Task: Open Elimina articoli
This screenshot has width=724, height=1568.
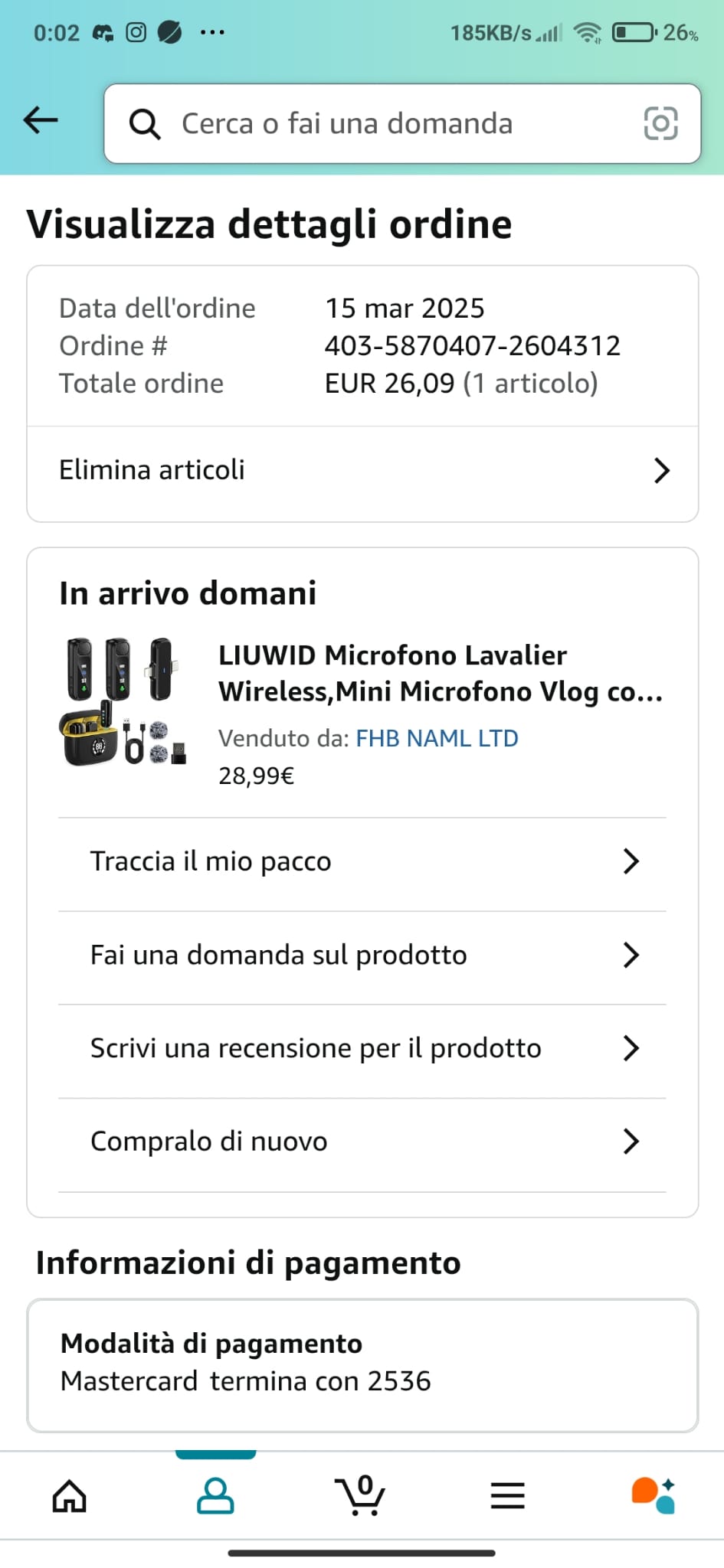Action: click(362, 470)
